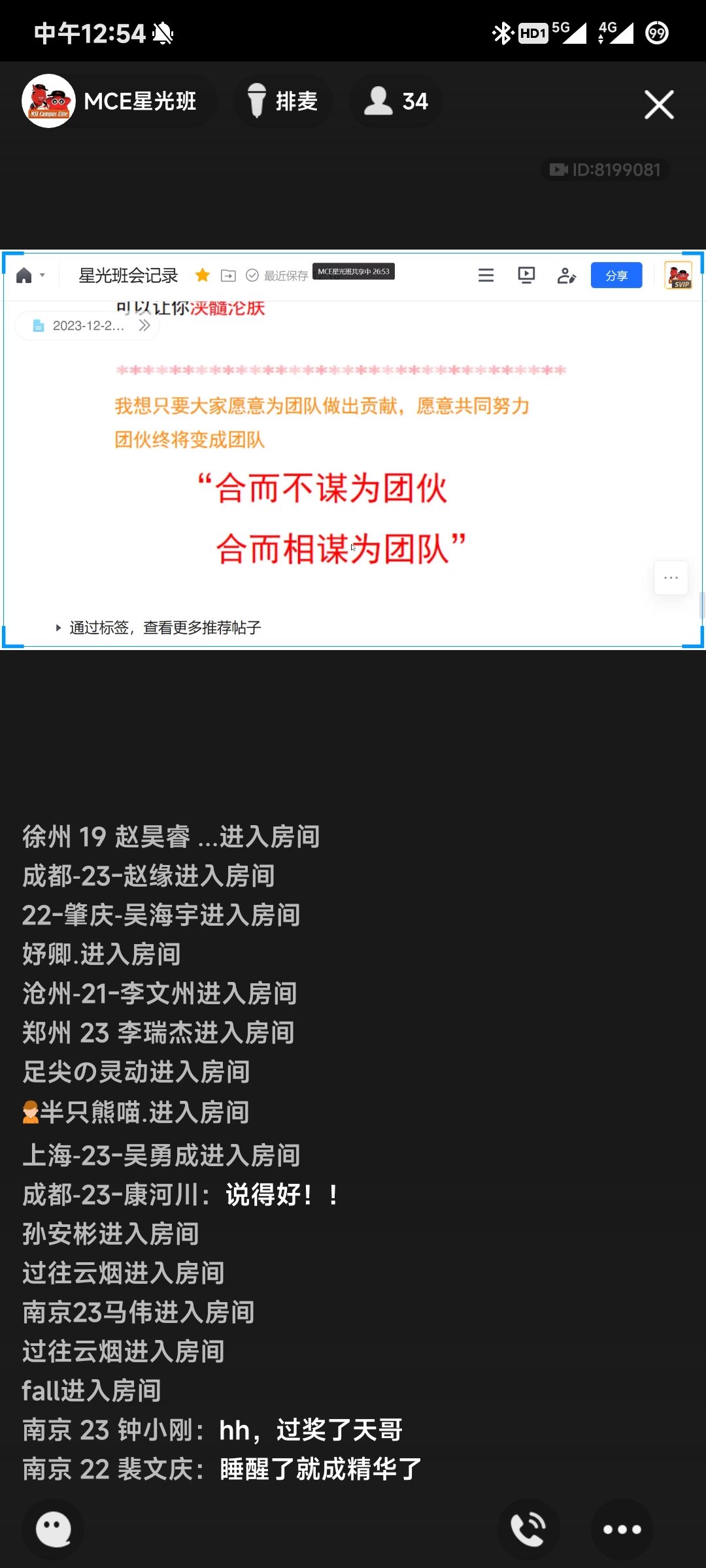Image resolution: width=706 pixels, height=1568 pixels.
Task: View the 34 participants list
Action: point(395,101)
